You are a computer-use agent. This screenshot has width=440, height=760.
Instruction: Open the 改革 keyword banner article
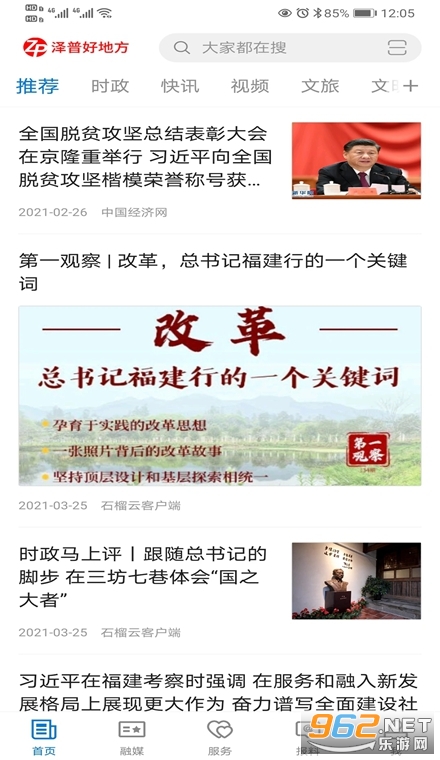tap(220, 380)
